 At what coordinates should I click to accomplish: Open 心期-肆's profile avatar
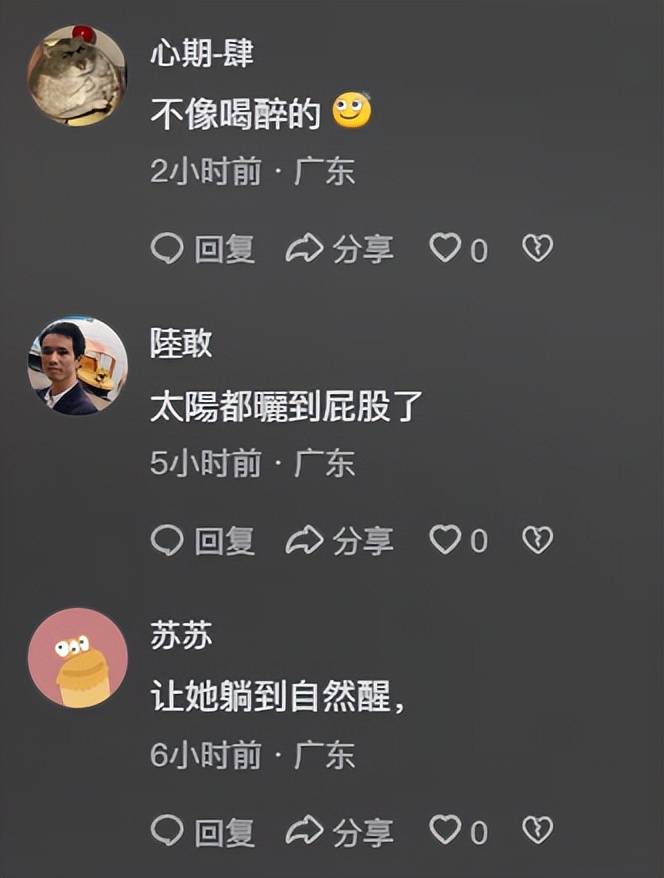[77, 75]
